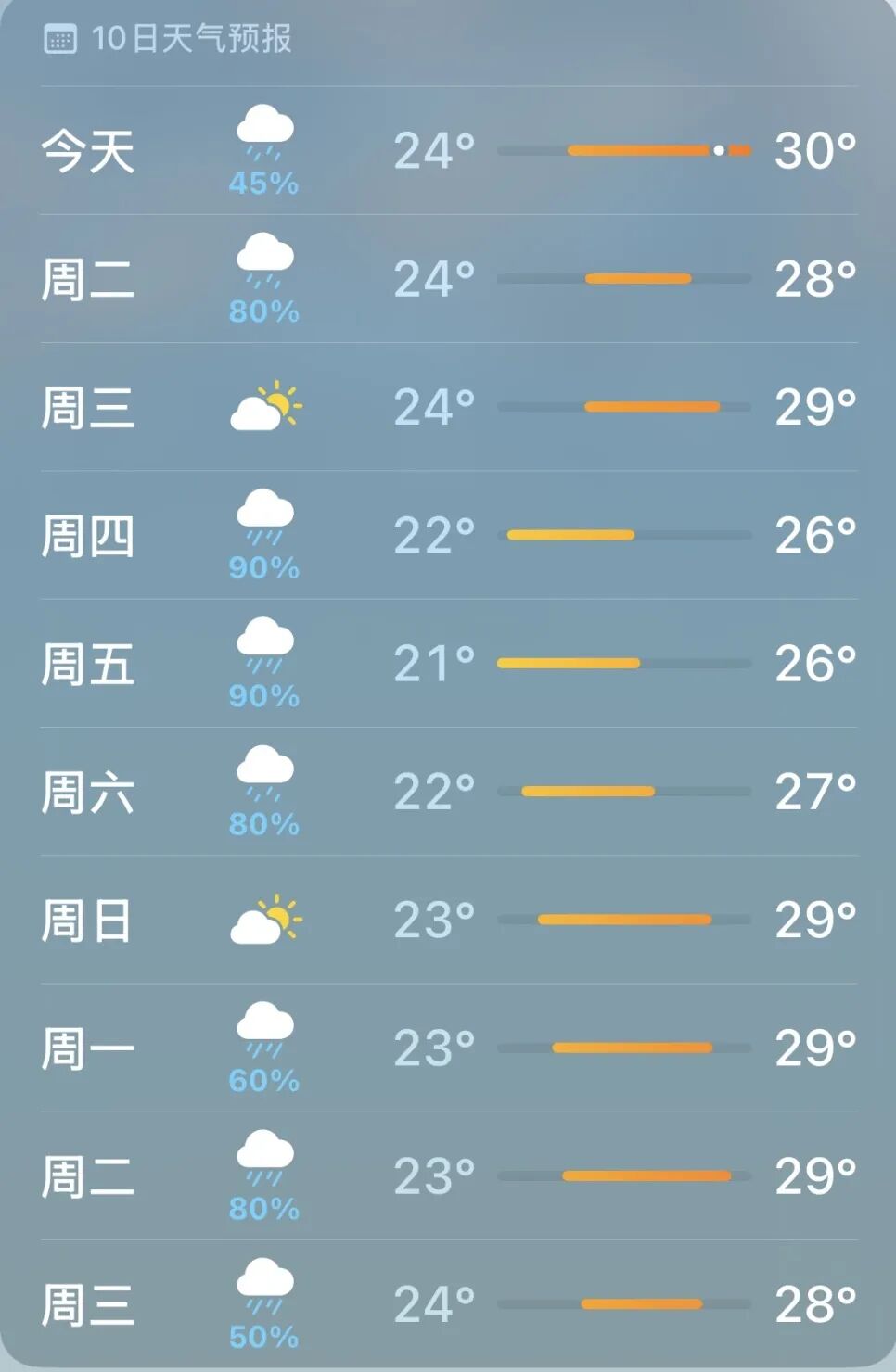This screenshot has height=1372, width=896.
Task: Tap the 周五 forecast row
Action: (x=448, y=663)
